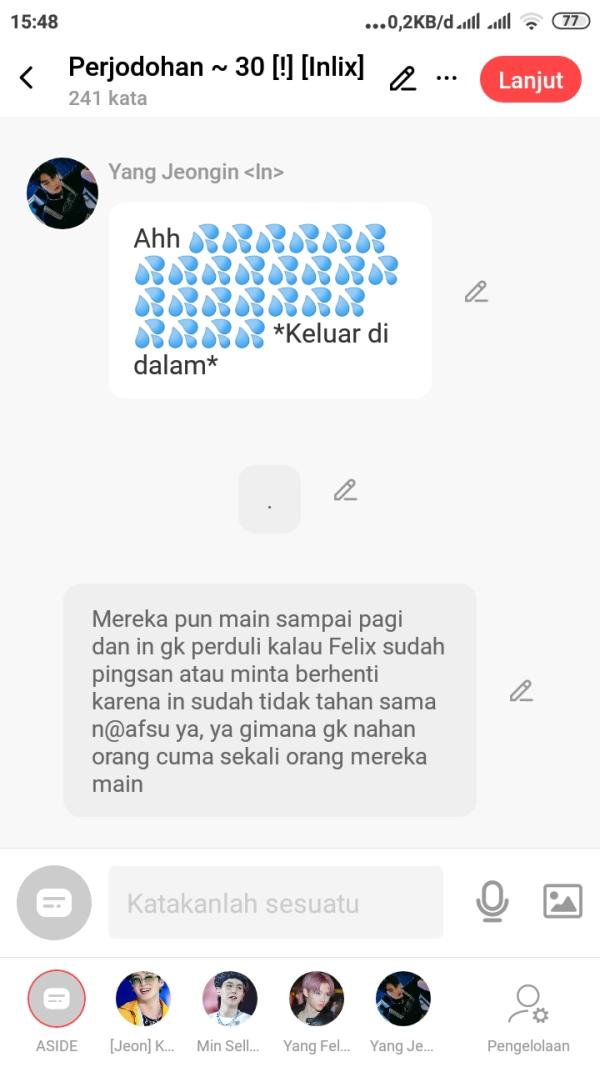The height and width of the screenshot is (1067, 600).
Task: Edit the single dot message
Action: tap(345, 490)
